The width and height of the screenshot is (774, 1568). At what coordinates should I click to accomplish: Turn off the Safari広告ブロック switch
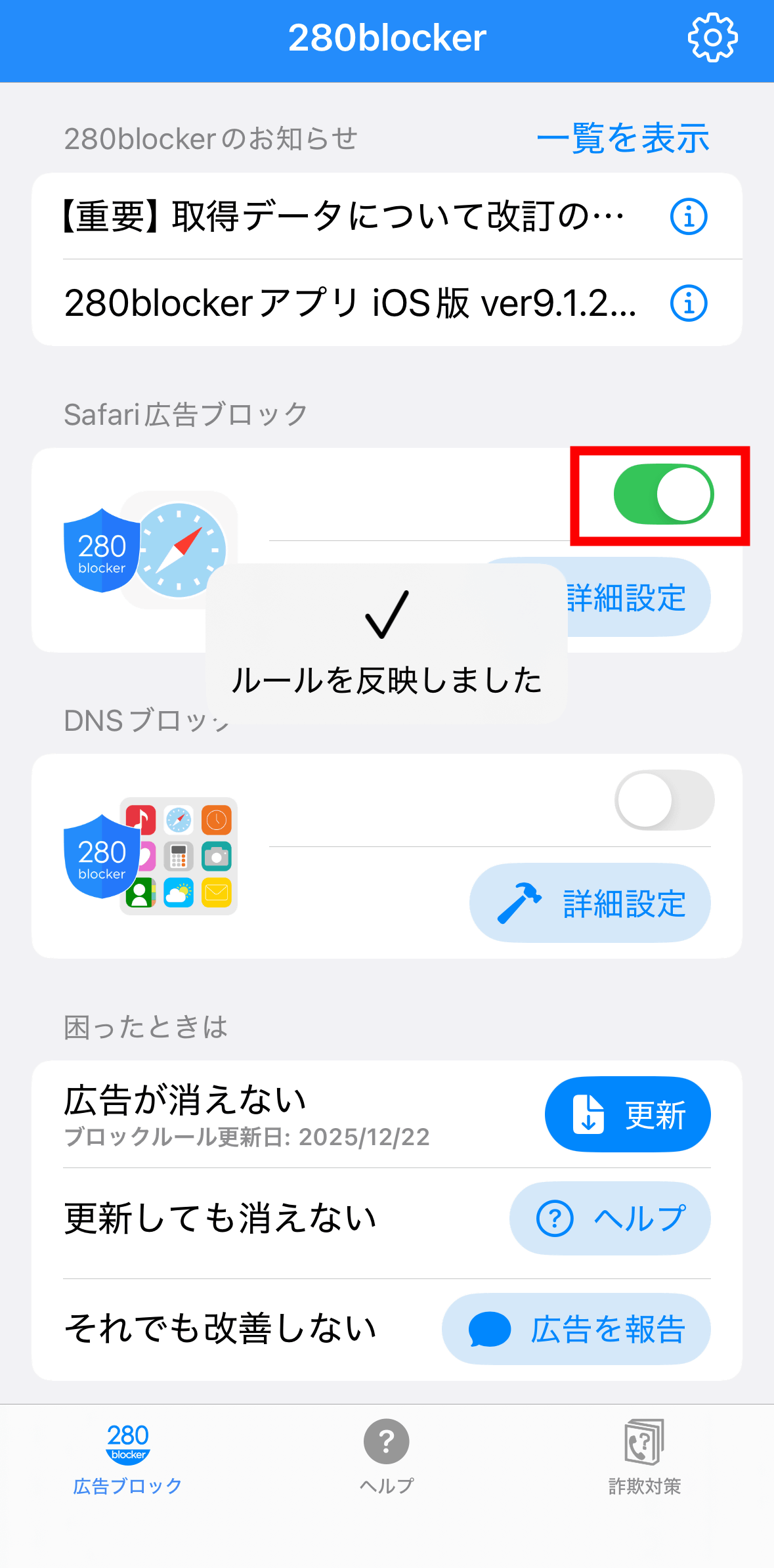coord(663,494)
